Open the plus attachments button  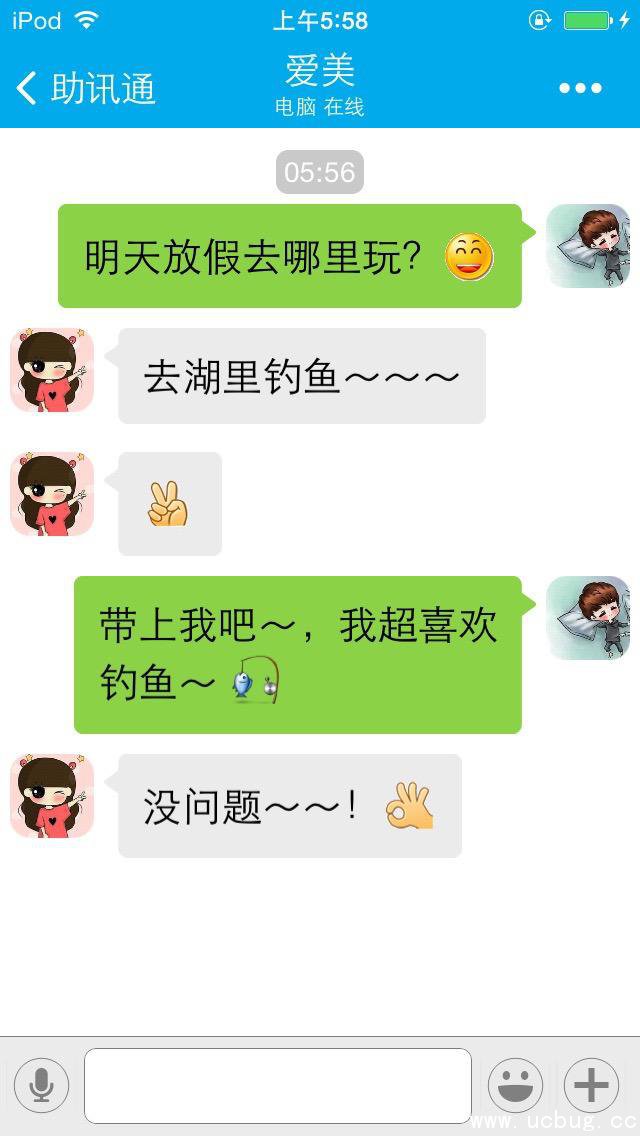pyautogui.click(x=591, y=1085)
